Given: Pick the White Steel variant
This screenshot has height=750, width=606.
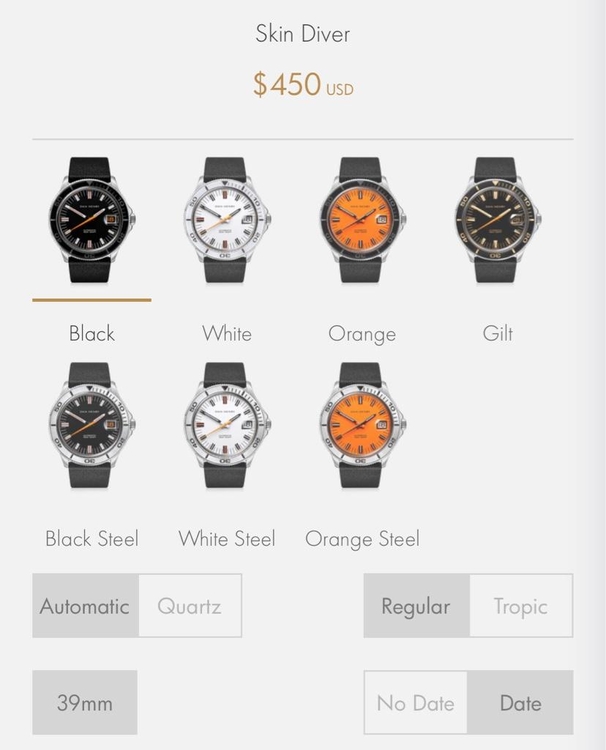Looking at the screenshot, I should [x=227, y=425].
